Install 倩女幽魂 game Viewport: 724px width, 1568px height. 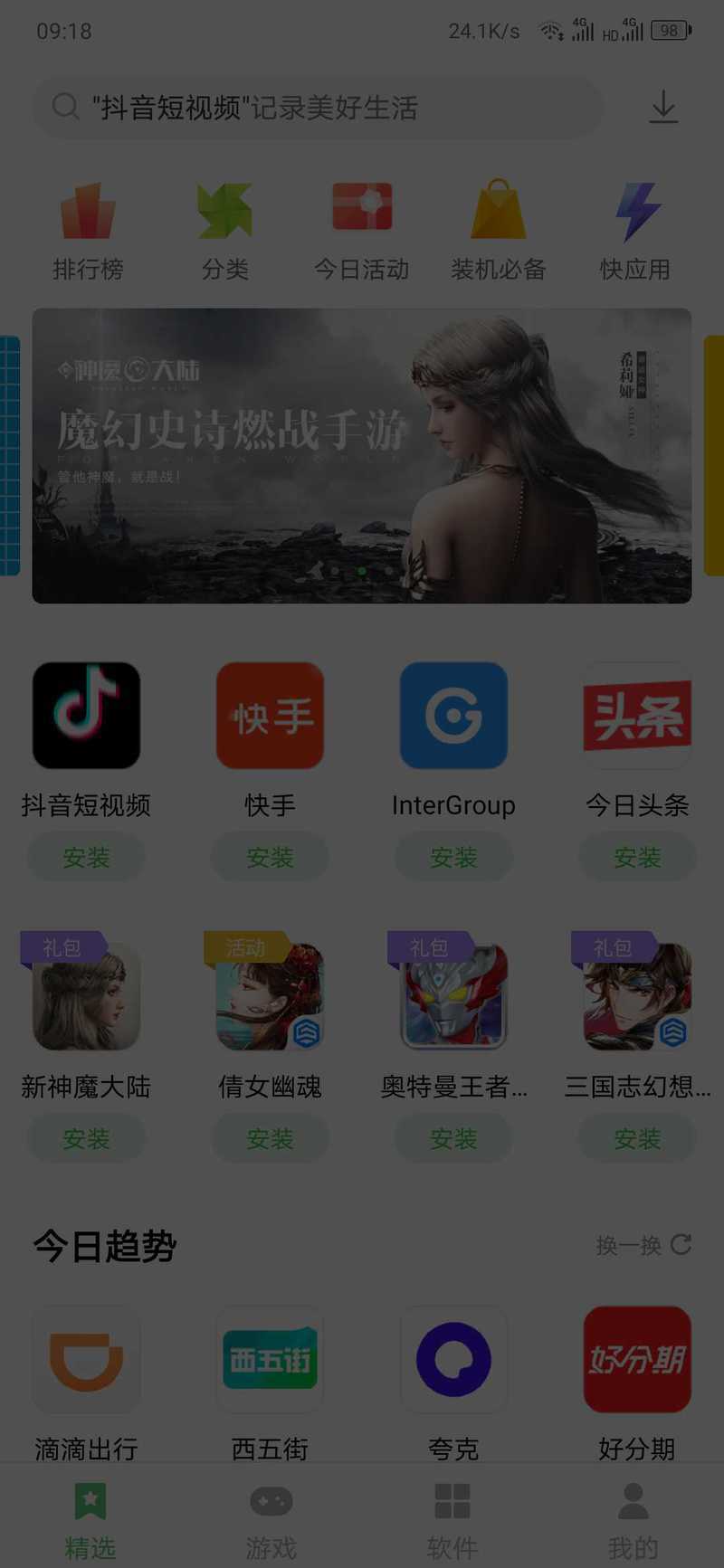coord(270,1138)
